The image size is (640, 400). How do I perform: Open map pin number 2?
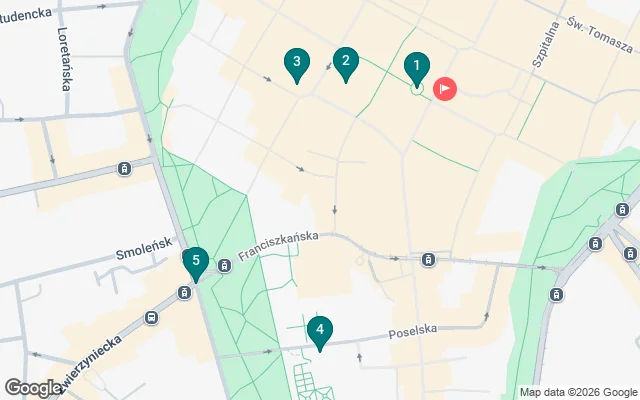(x=345, y=62)
